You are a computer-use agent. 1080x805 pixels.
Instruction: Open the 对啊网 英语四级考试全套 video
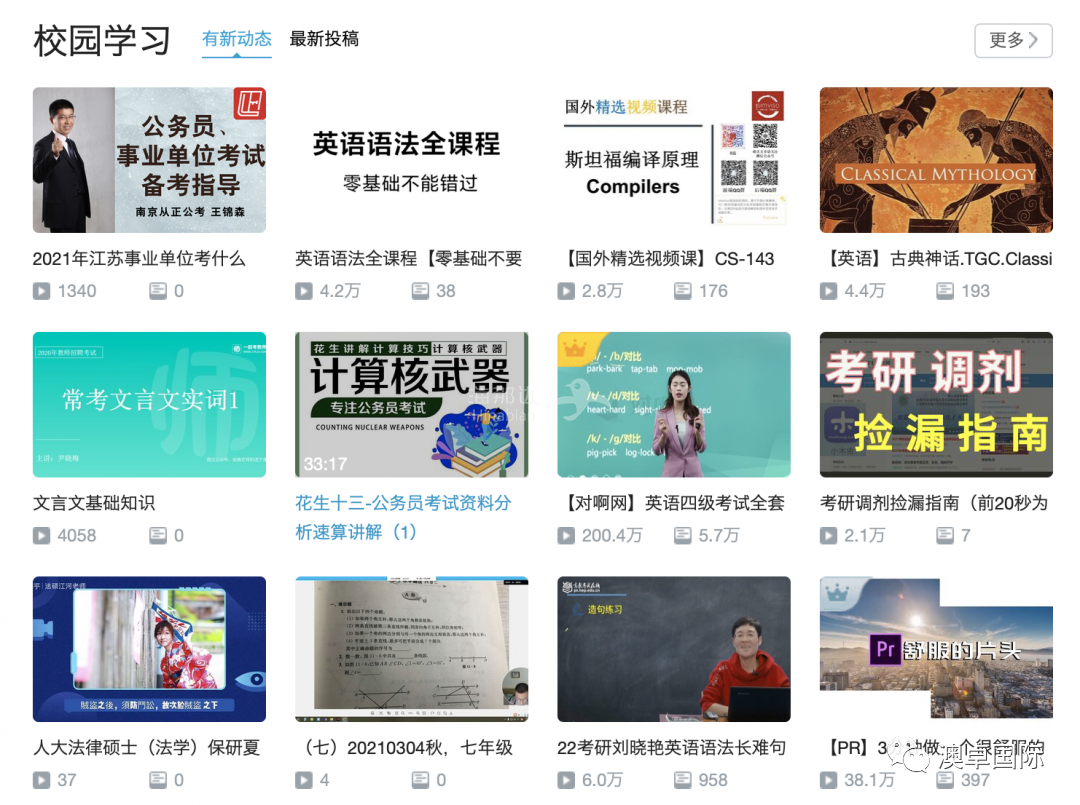click(673, 404)
